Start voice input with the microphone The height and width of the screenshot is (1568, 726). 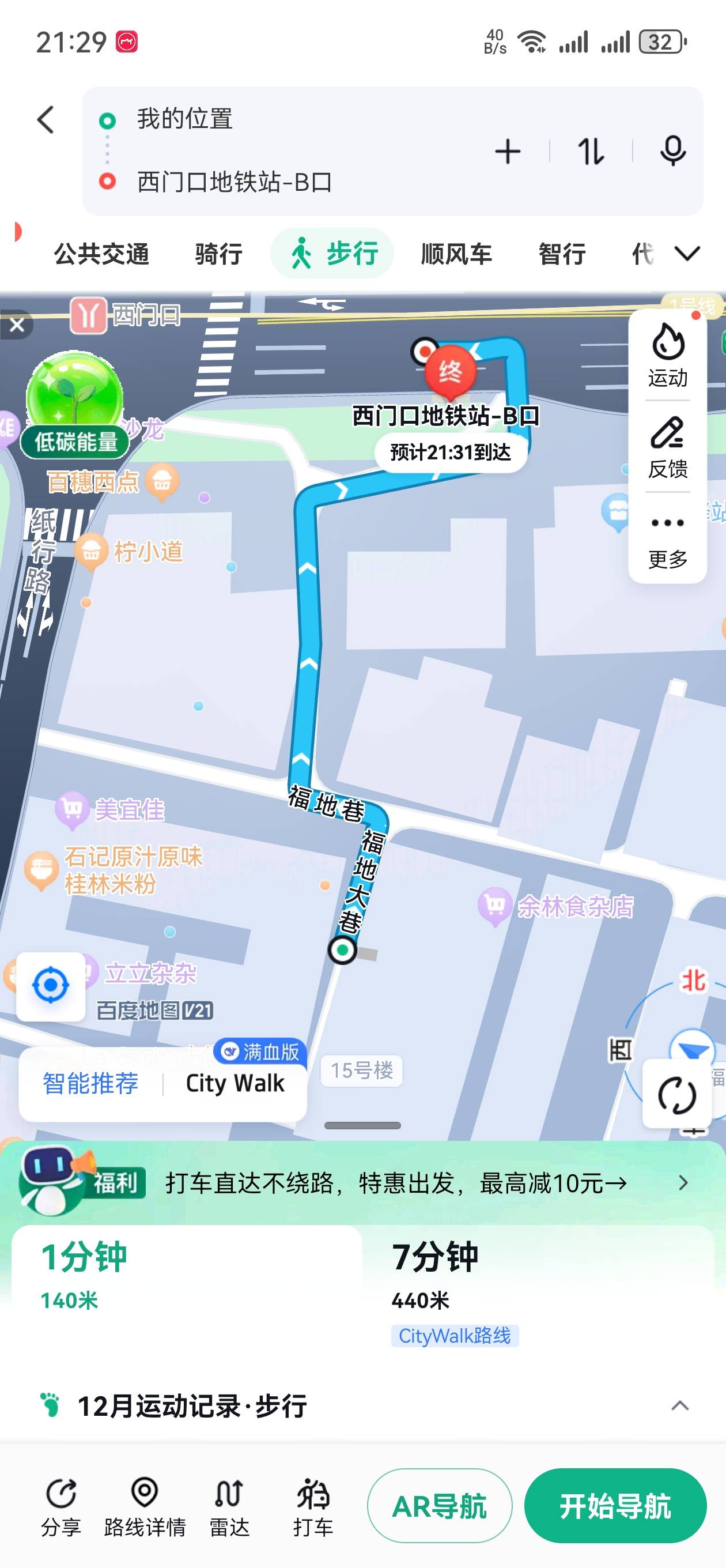click(672, 152)
